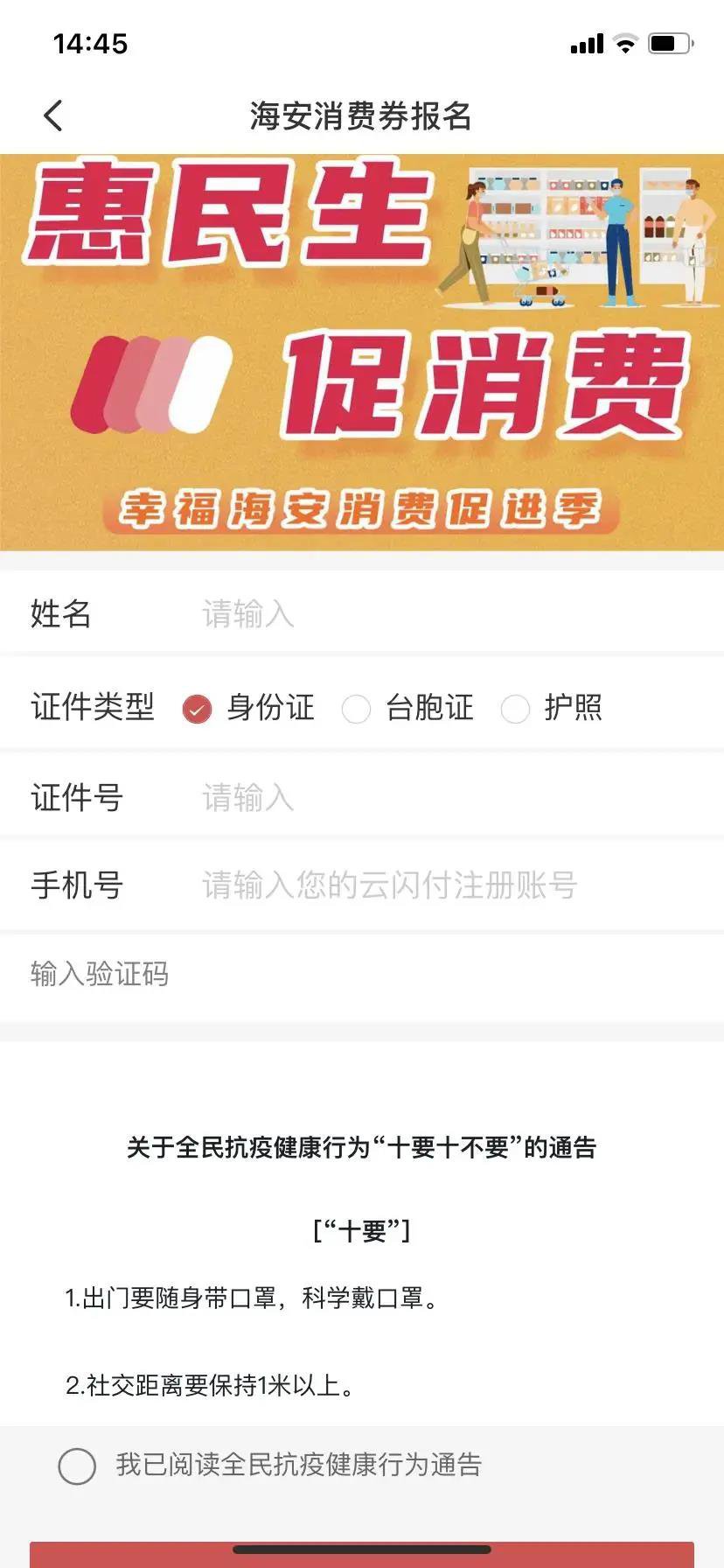The height and width of the screenshot is (1568, 724).
Task: Focus the 证件号 input field
Action: [x=437, y=798]
